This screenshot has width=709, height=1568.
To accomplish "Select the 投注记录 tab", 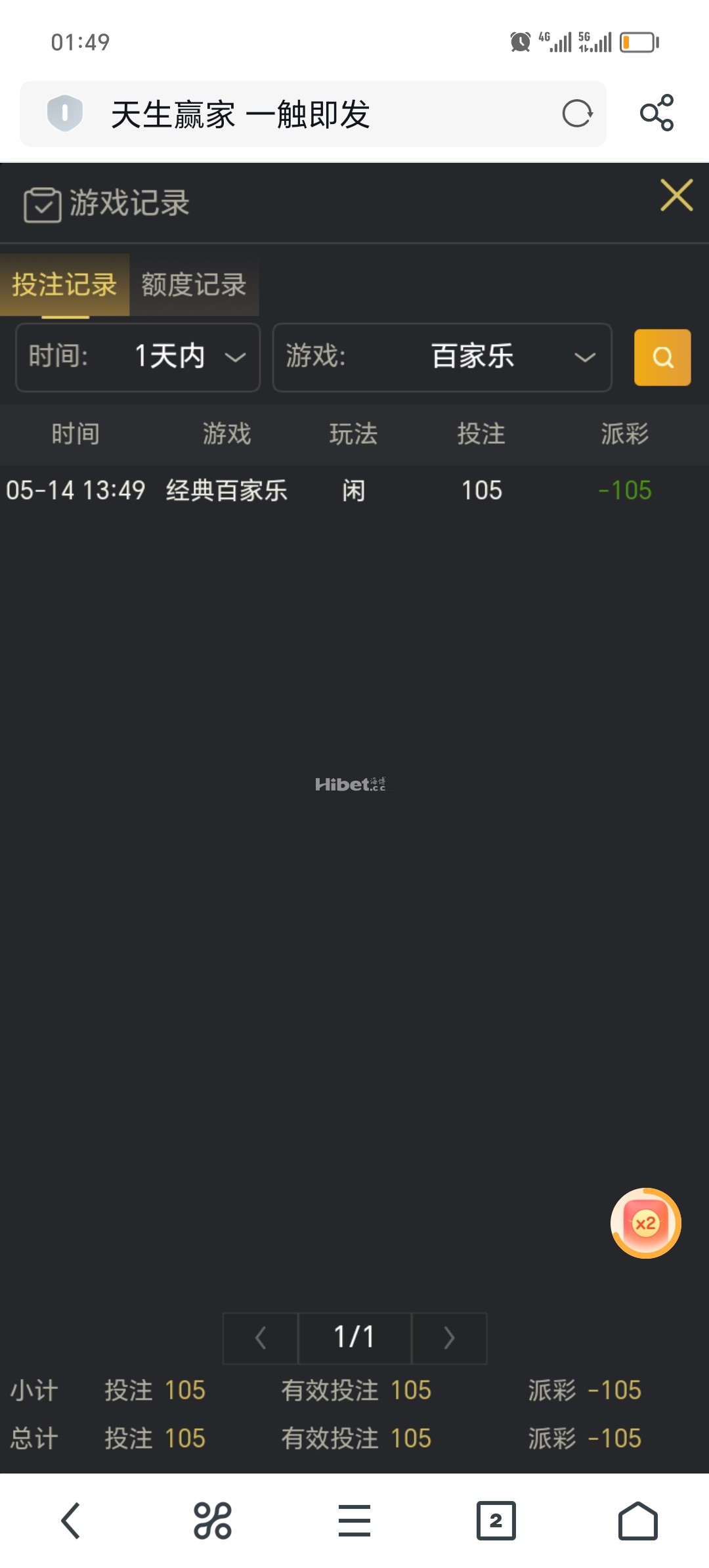I will pos(64,285).
